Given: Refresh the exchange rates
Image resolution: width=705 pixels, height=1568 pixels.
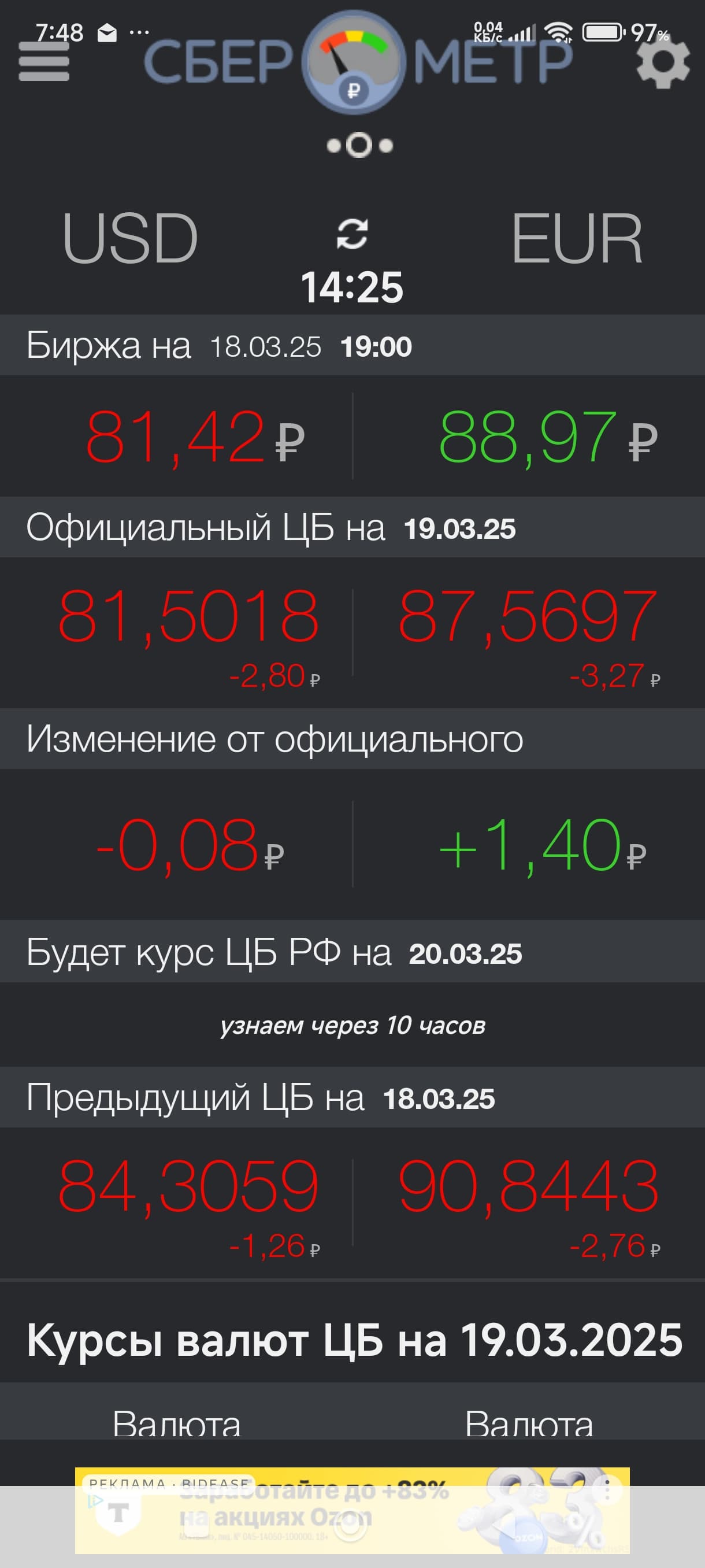Looking at the screenshot, I should (x=352, y=234).
